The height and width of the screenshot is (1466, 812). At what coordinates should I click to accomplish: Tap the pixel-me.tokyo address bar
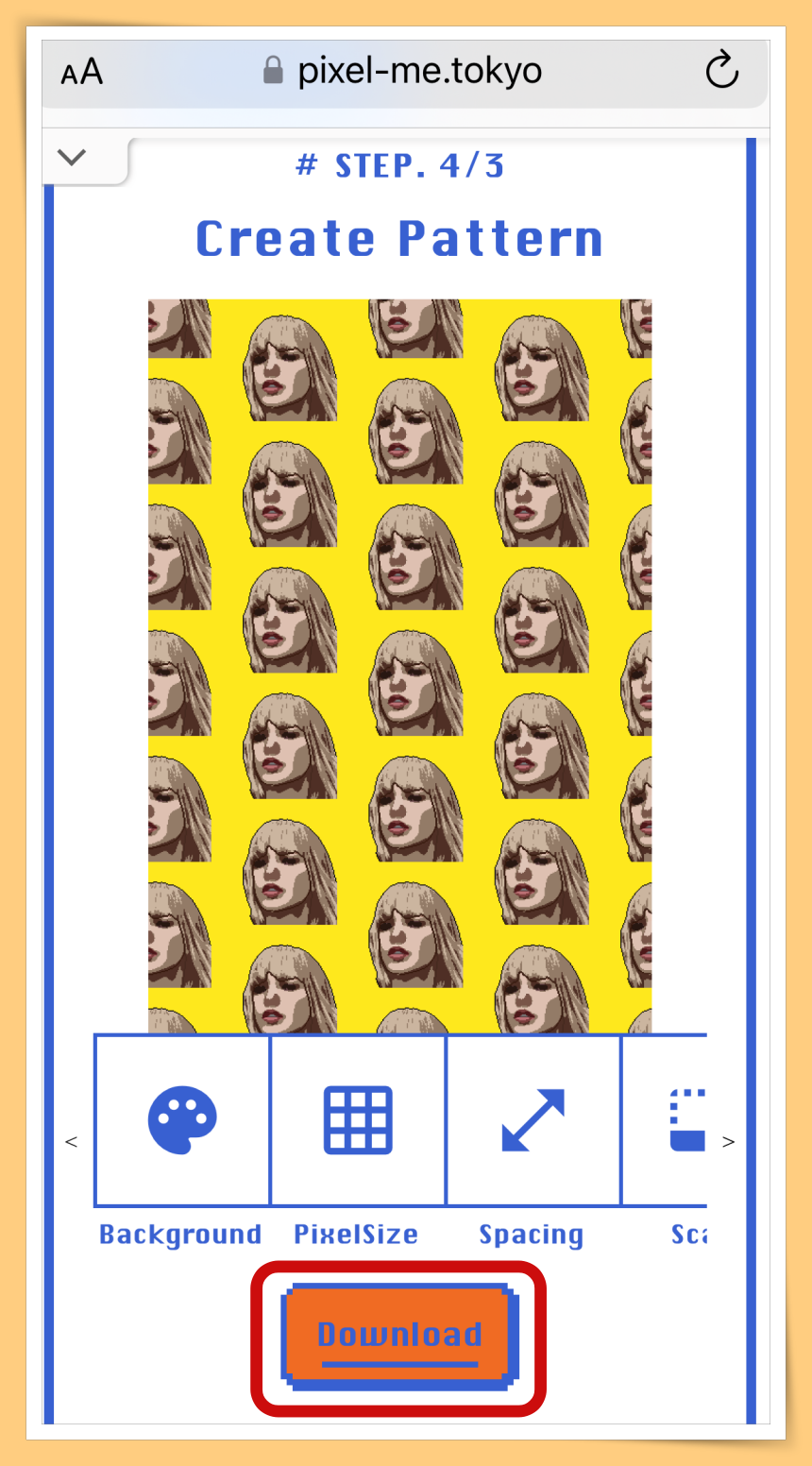coord(404,71)
